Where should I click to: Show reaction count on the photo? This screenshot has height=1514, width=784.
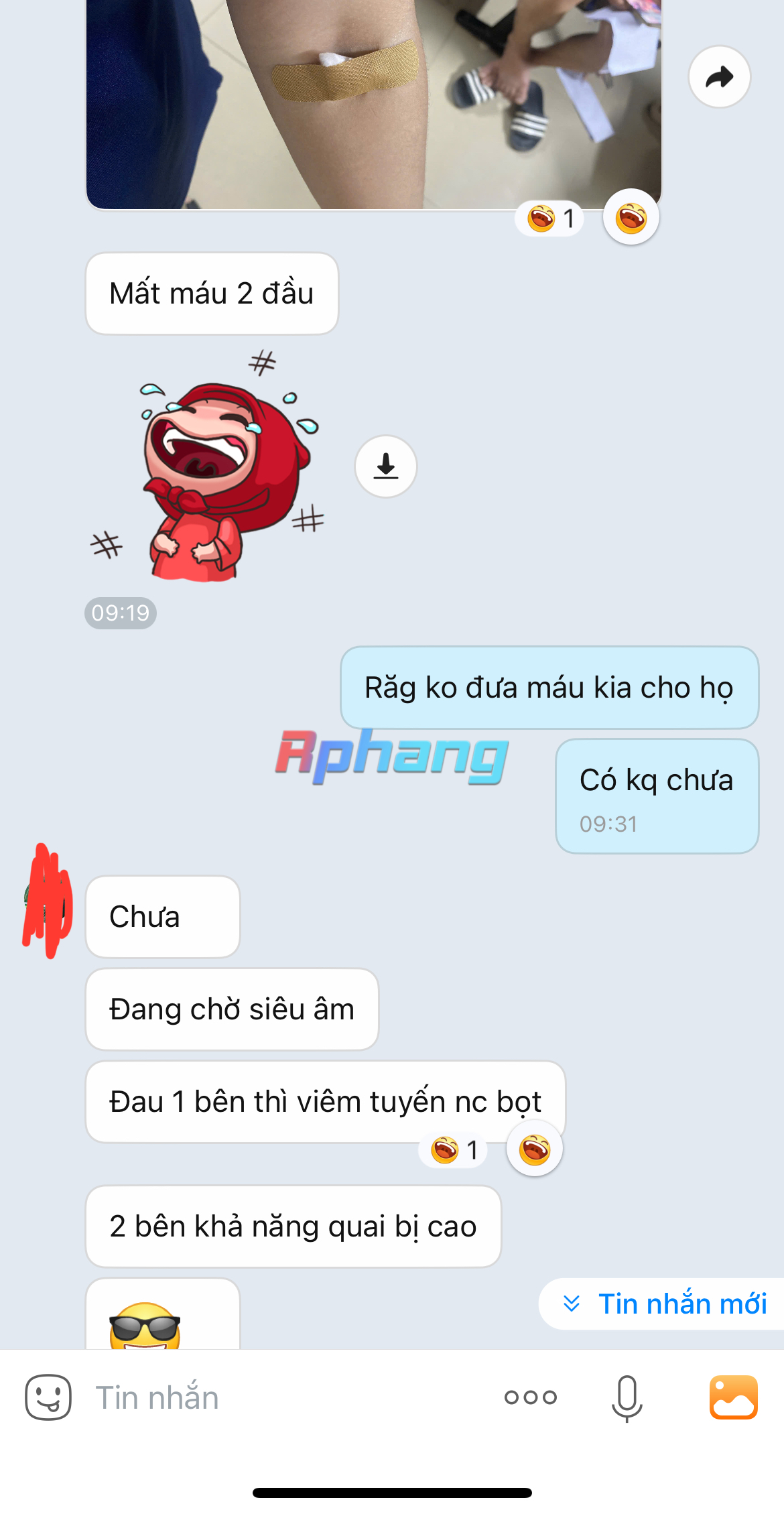(x=549, y=218)
